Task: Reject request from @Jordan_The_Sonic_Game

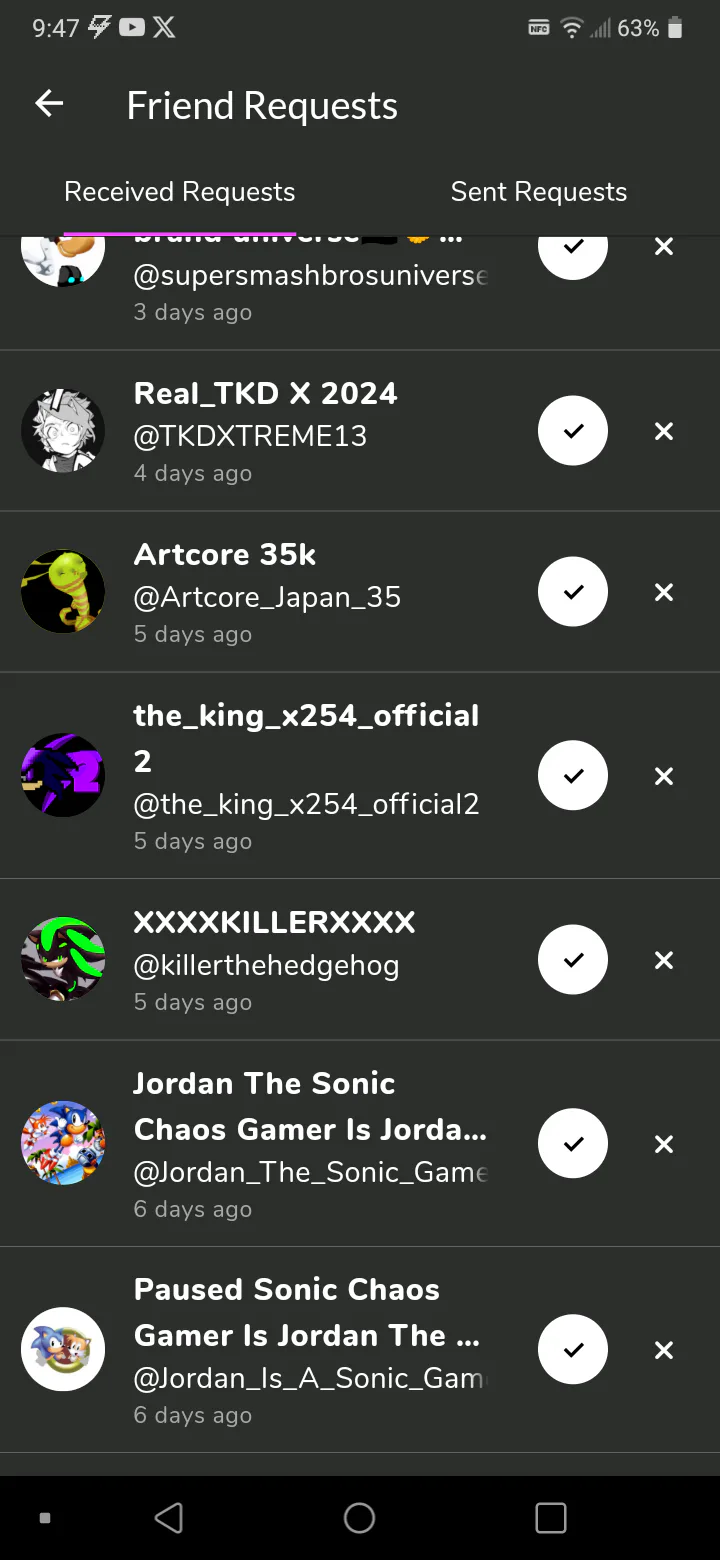Action: coord(664,1144)
